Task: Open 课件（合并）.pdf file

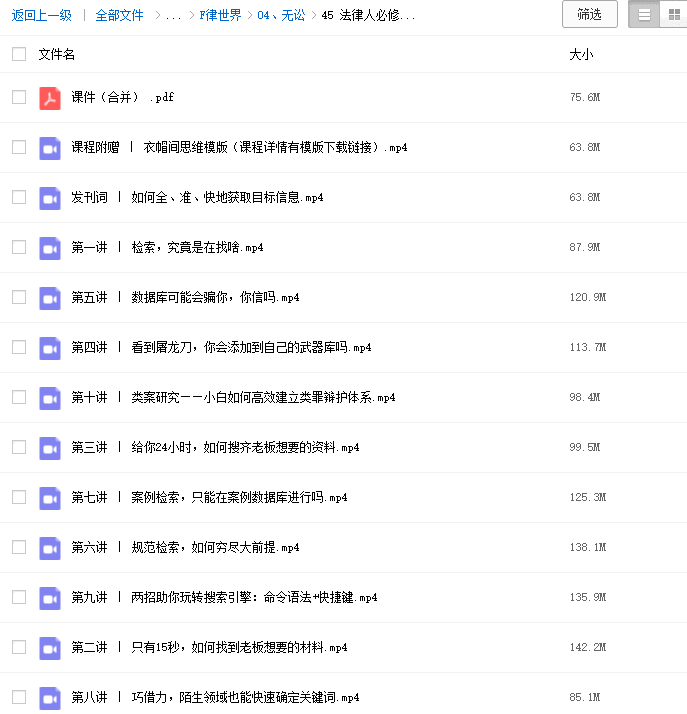Action: tap(123, 97)
